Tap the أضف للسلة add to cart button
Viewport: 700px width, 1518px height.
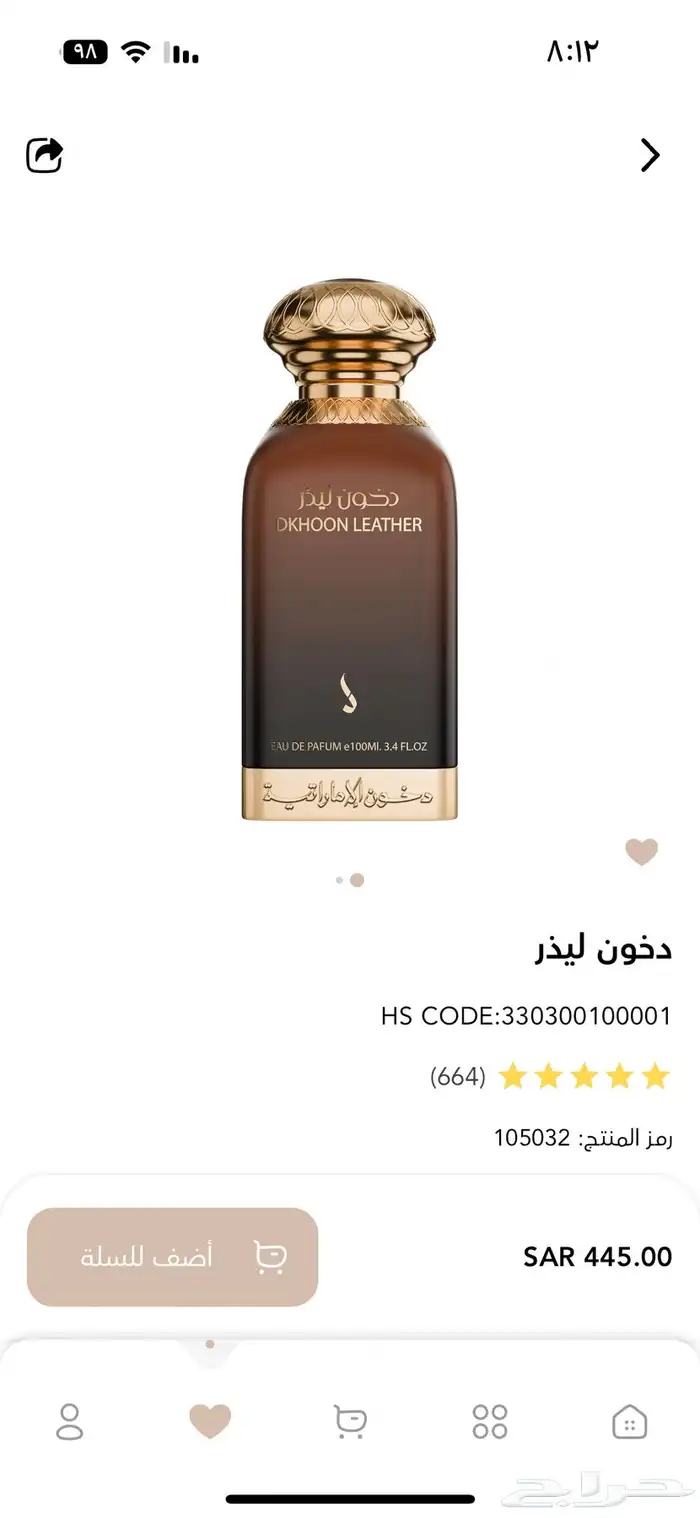172,1257
